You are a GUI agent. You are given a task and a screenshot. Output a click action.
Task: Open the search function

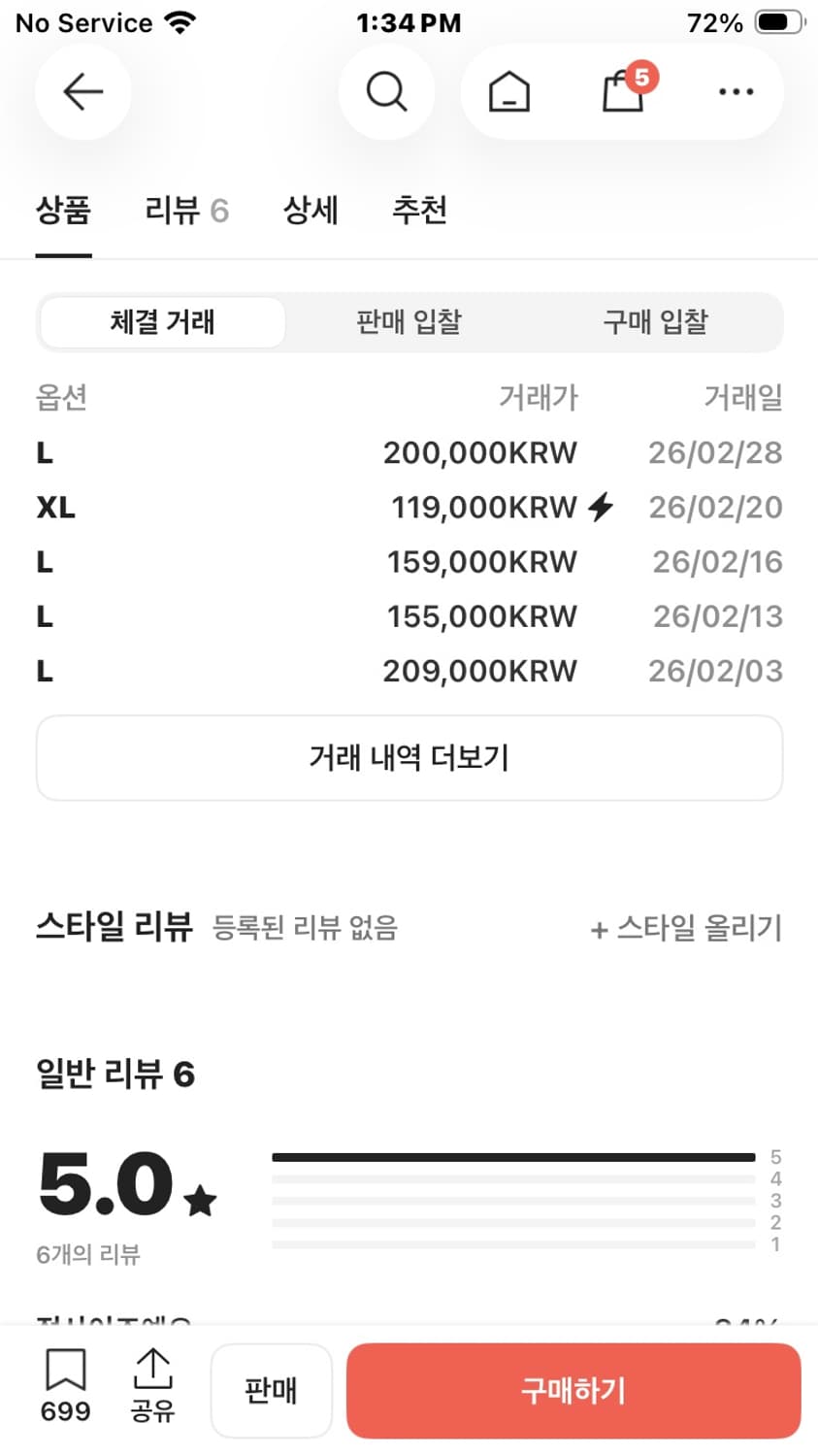[386, 91]
